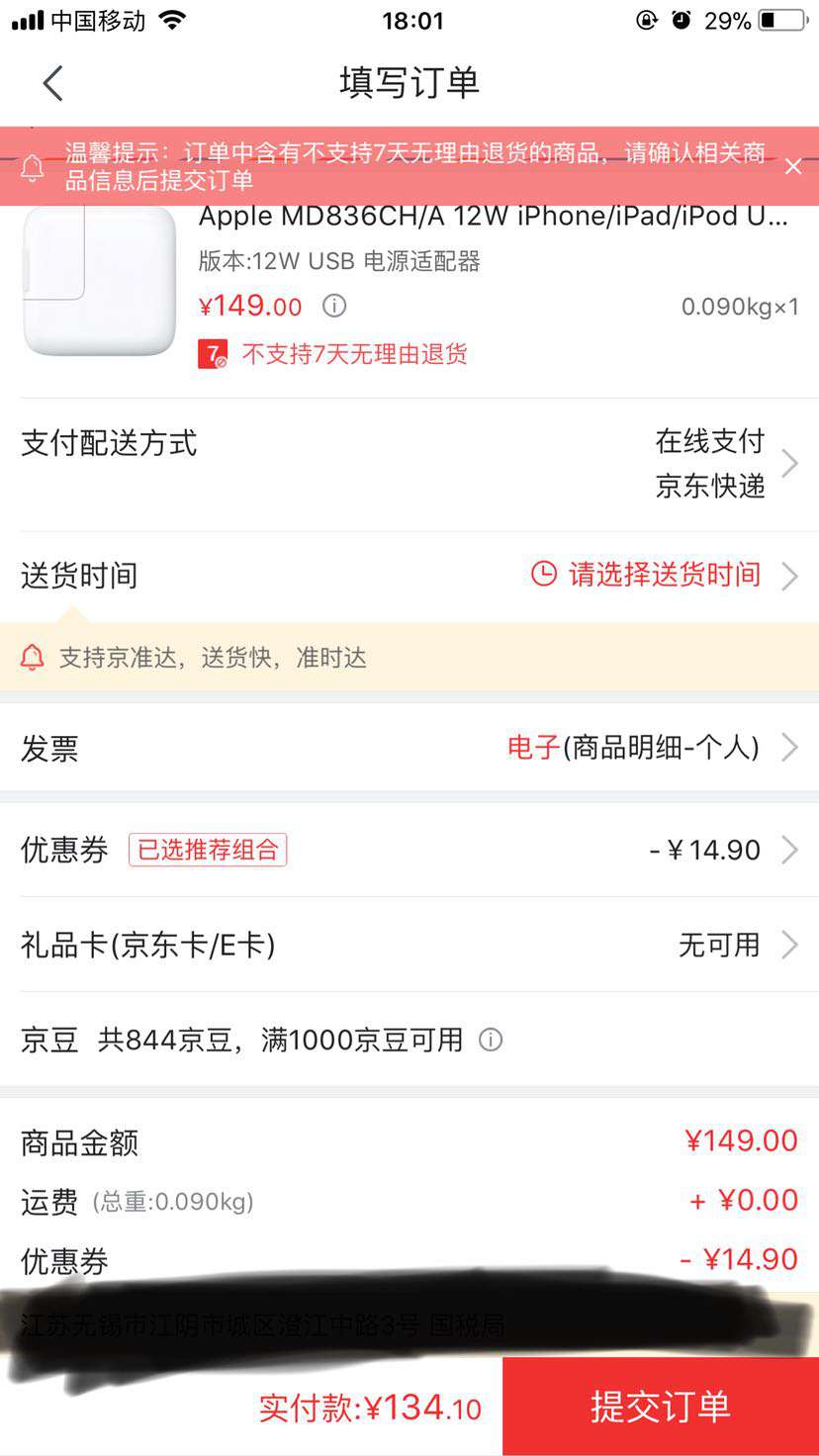Tap the Apple adapter product thumbnail

(99, 282)
